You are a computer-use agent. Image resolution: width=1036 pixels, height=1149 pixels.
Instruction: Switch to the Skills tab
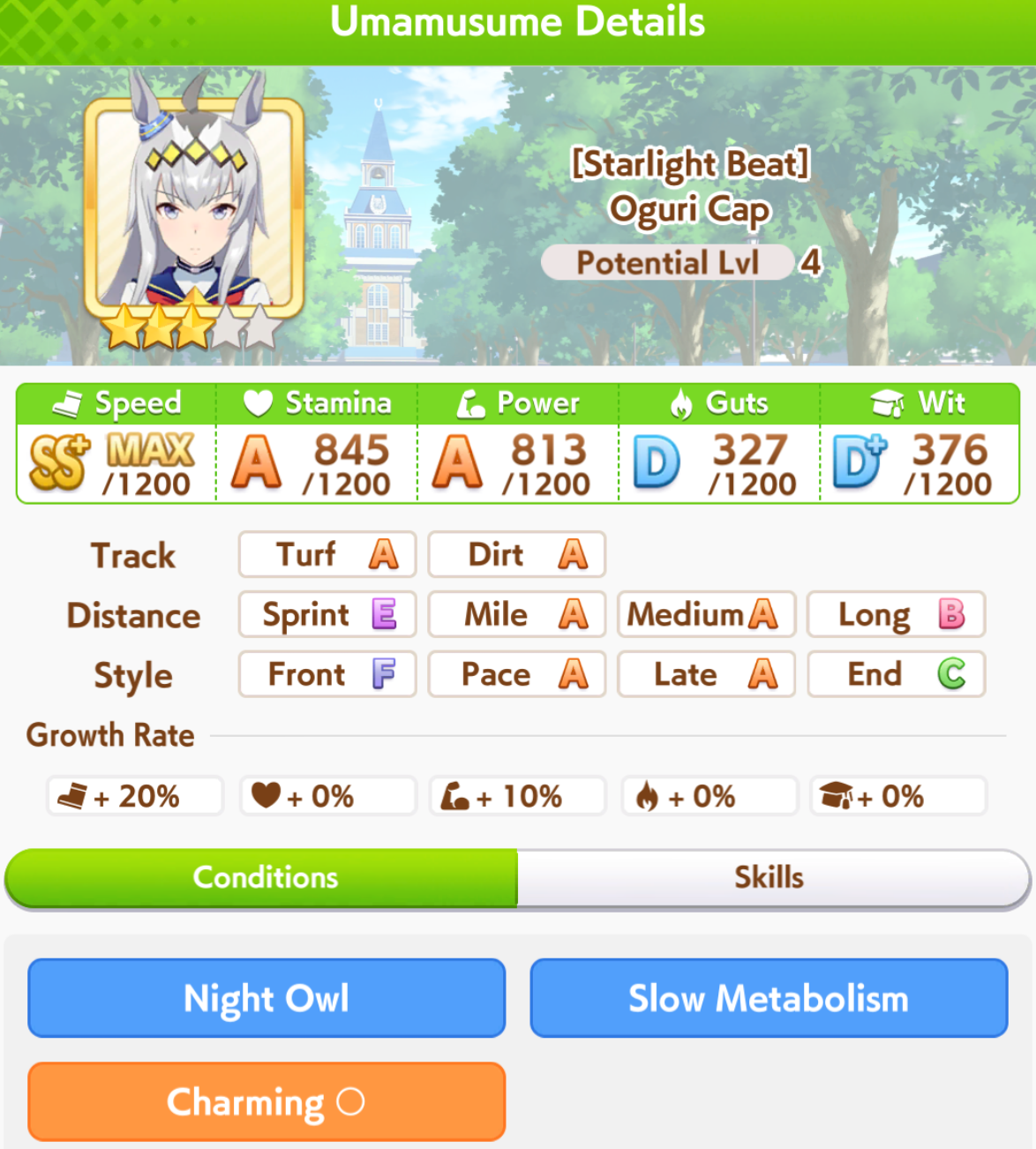(x=771, y=877)
